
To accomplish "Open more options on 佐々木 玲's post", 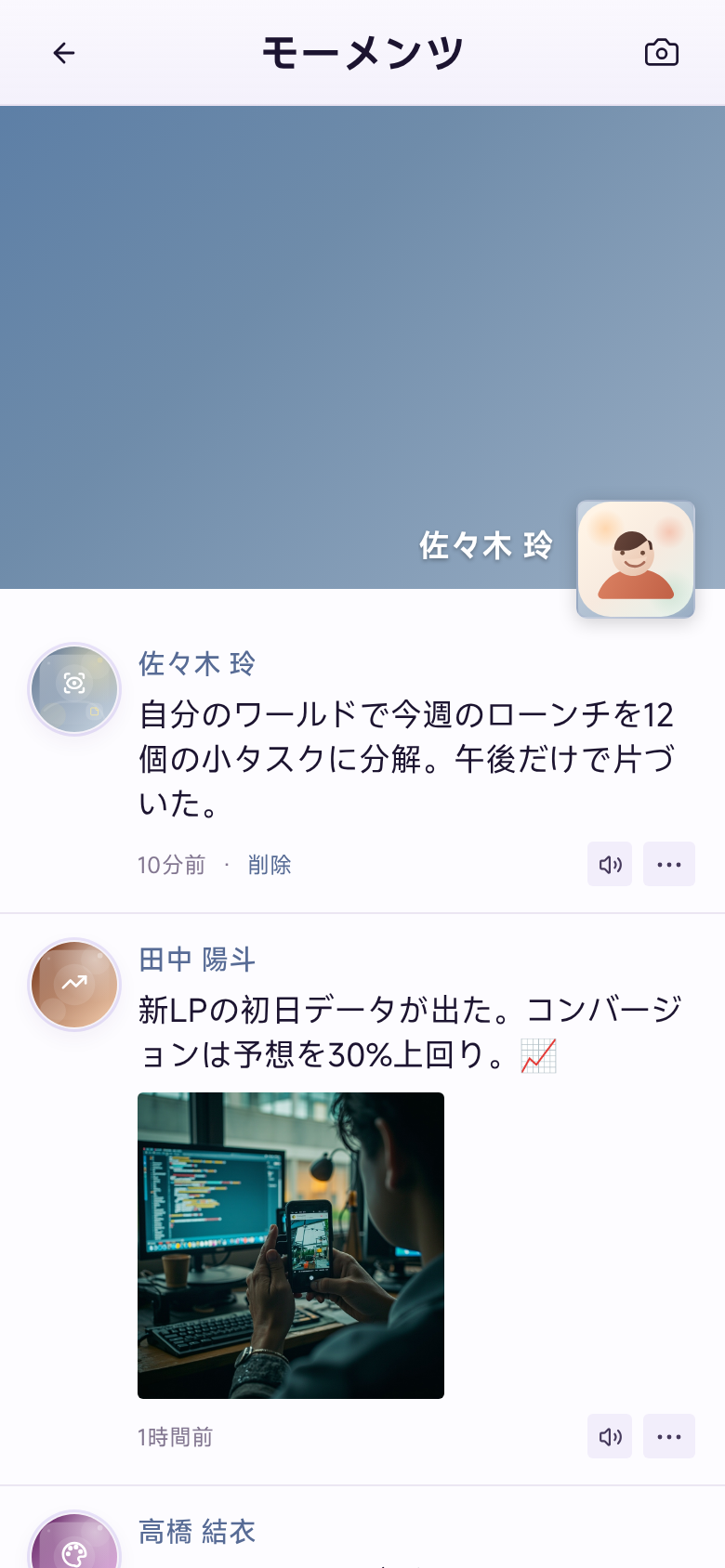I will (669, 865).
